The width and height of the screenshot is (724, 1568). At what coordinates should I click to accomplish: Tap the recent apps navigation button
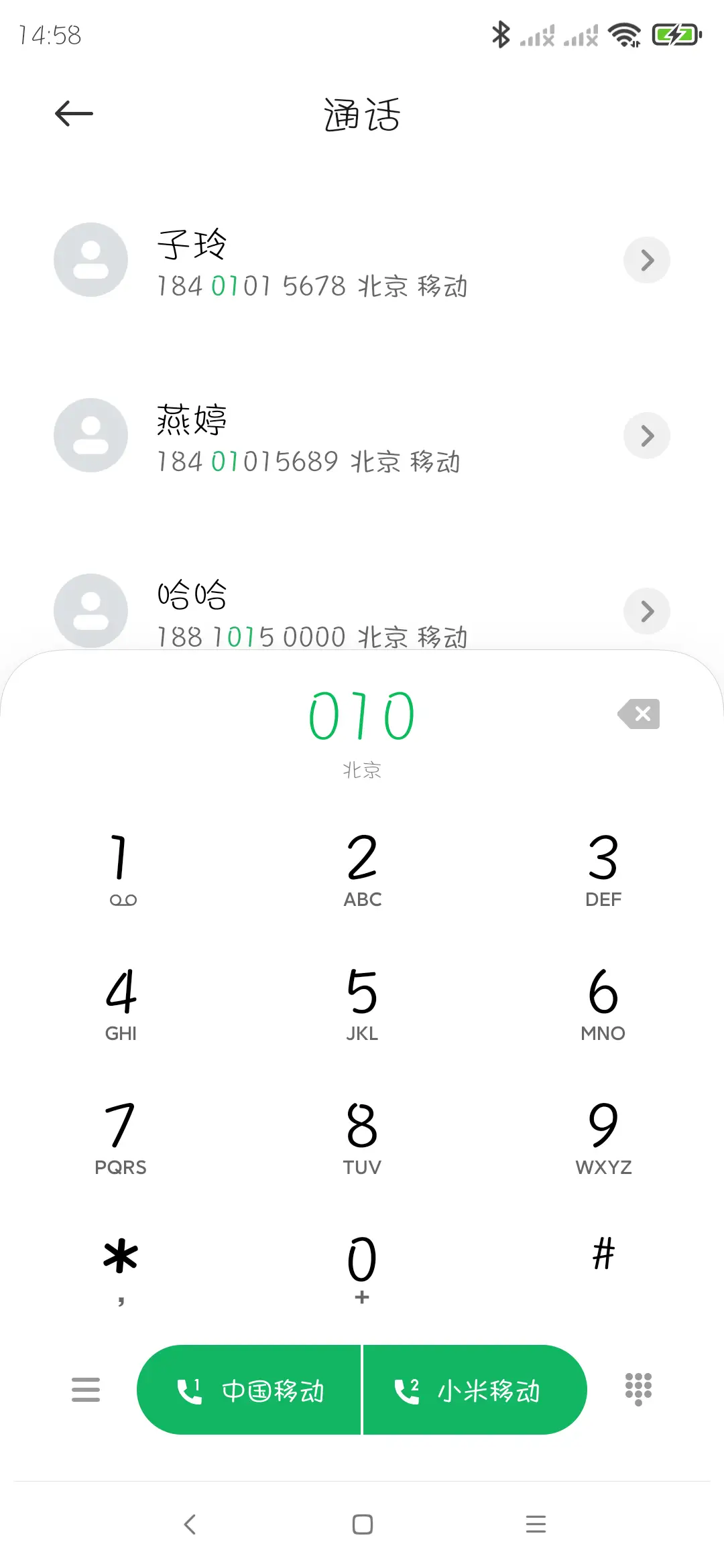[x=536, y=1525]
